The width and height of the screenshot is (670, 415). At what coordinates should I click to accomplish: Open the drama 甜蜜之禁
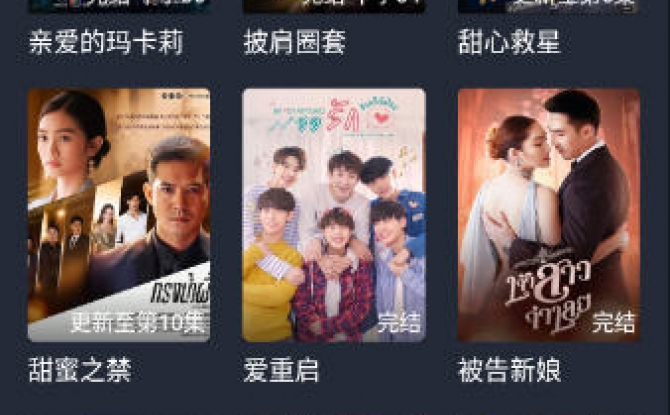tap(118, 215)
